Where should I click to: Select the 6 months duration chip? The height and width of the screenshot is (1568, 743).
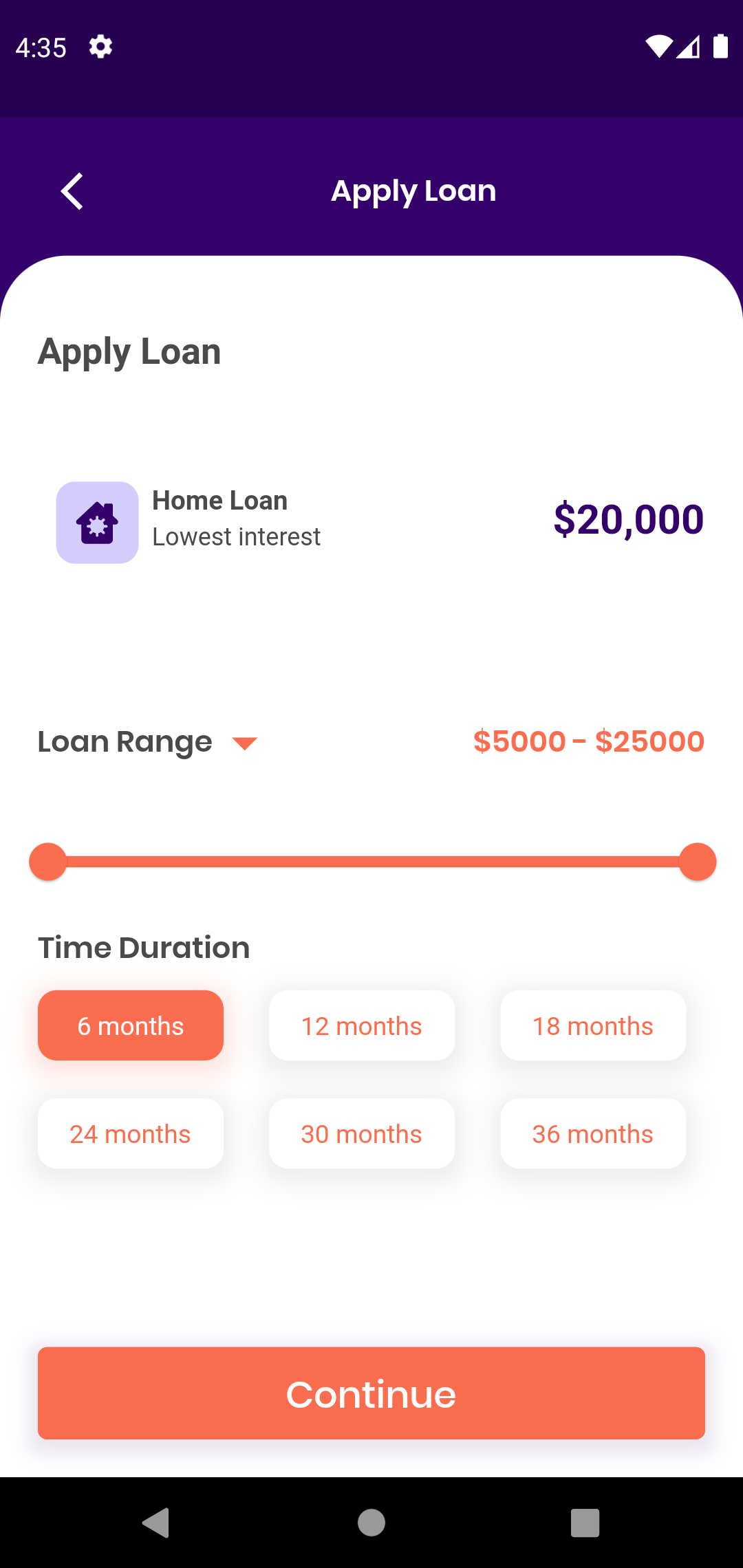point(131,1025)
